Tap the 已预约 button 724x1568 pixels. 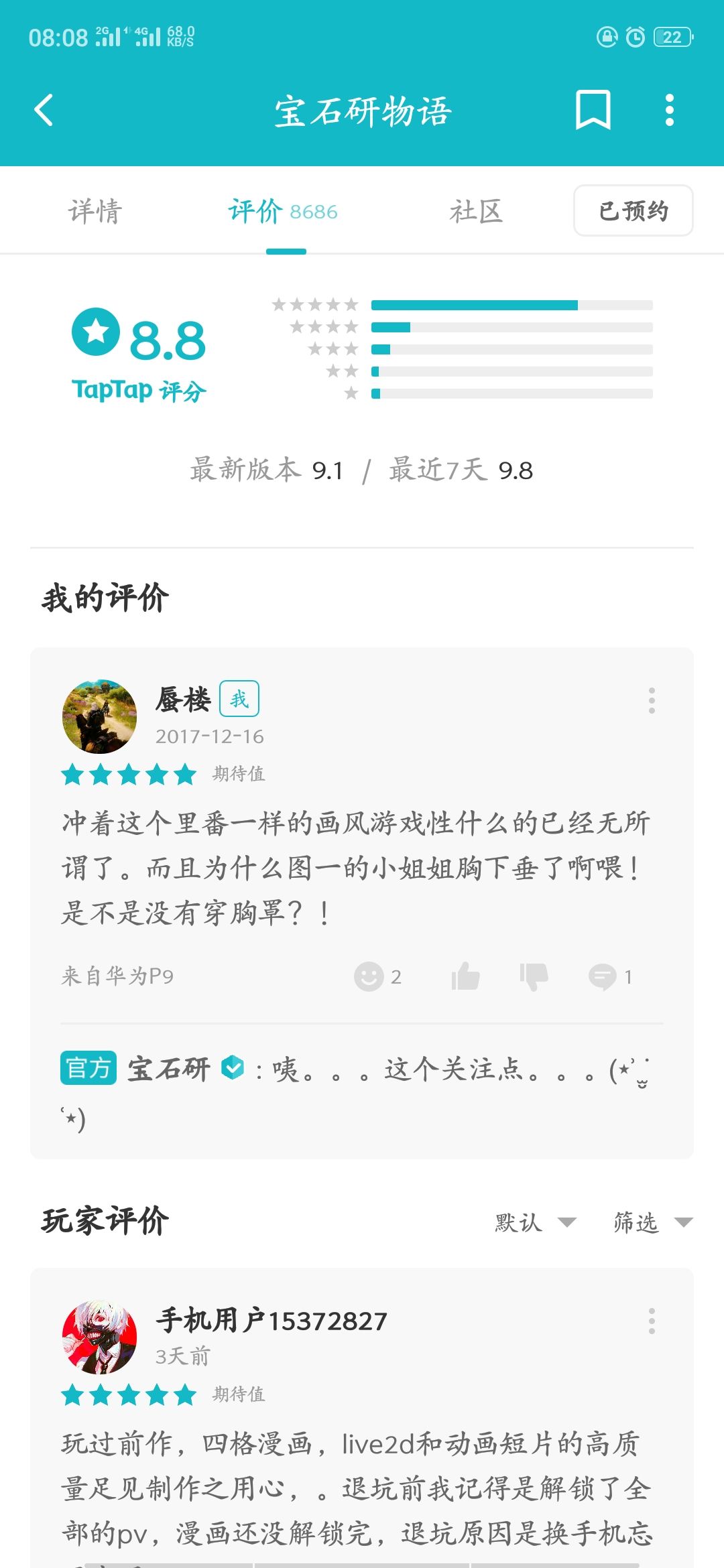pos(633,210)
